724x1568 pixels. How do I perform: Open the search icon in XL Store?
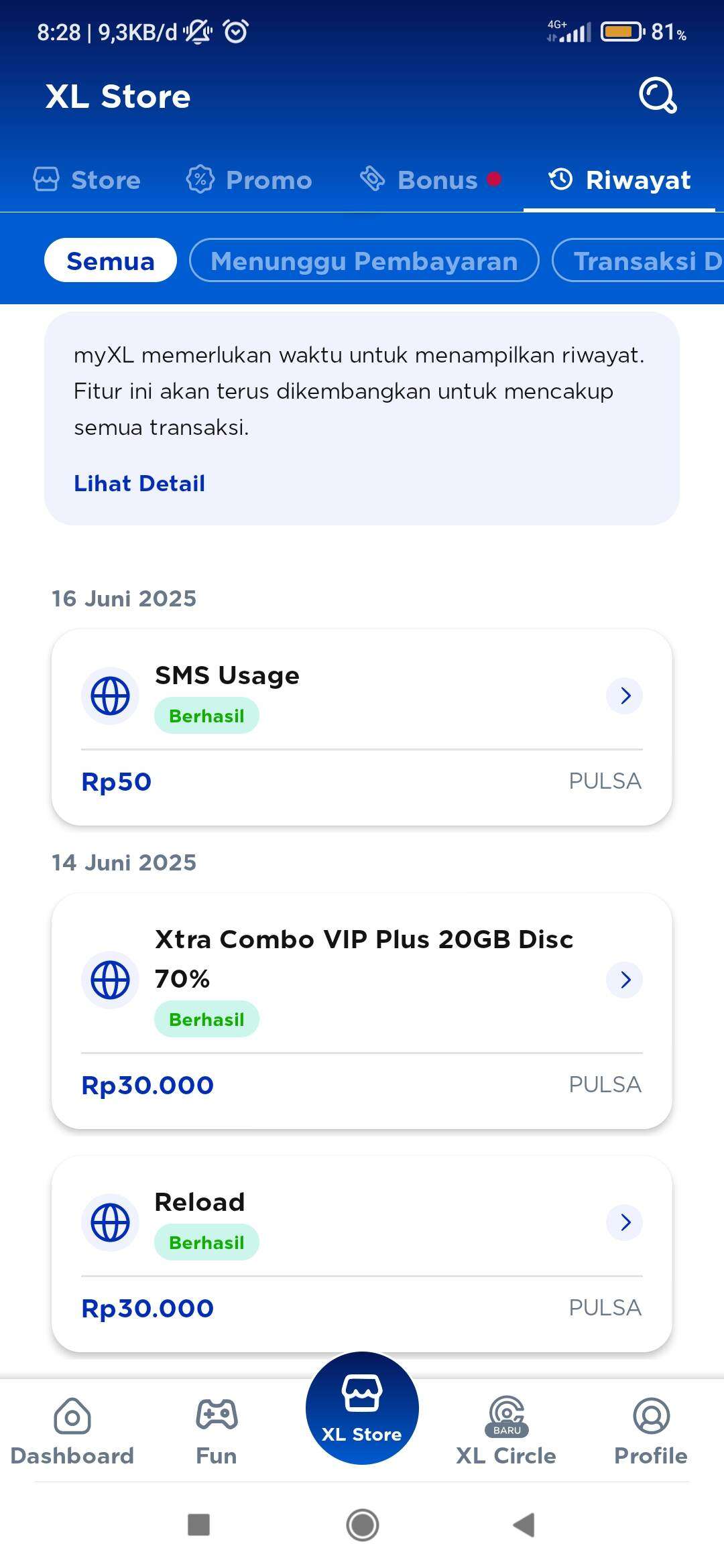click(658, 96)
